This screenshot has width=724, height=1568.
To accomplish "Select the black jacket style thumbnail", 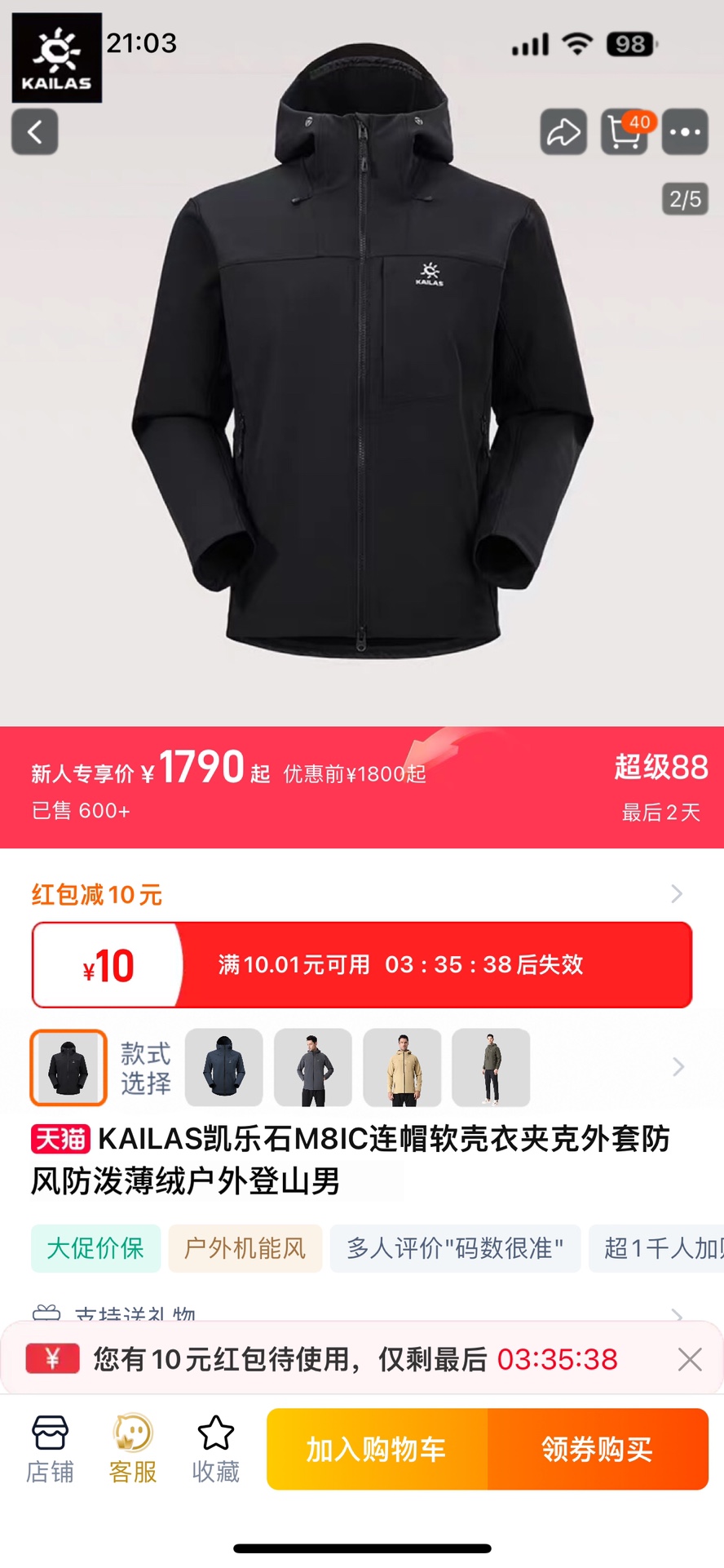I will [x=68, y=1067].
